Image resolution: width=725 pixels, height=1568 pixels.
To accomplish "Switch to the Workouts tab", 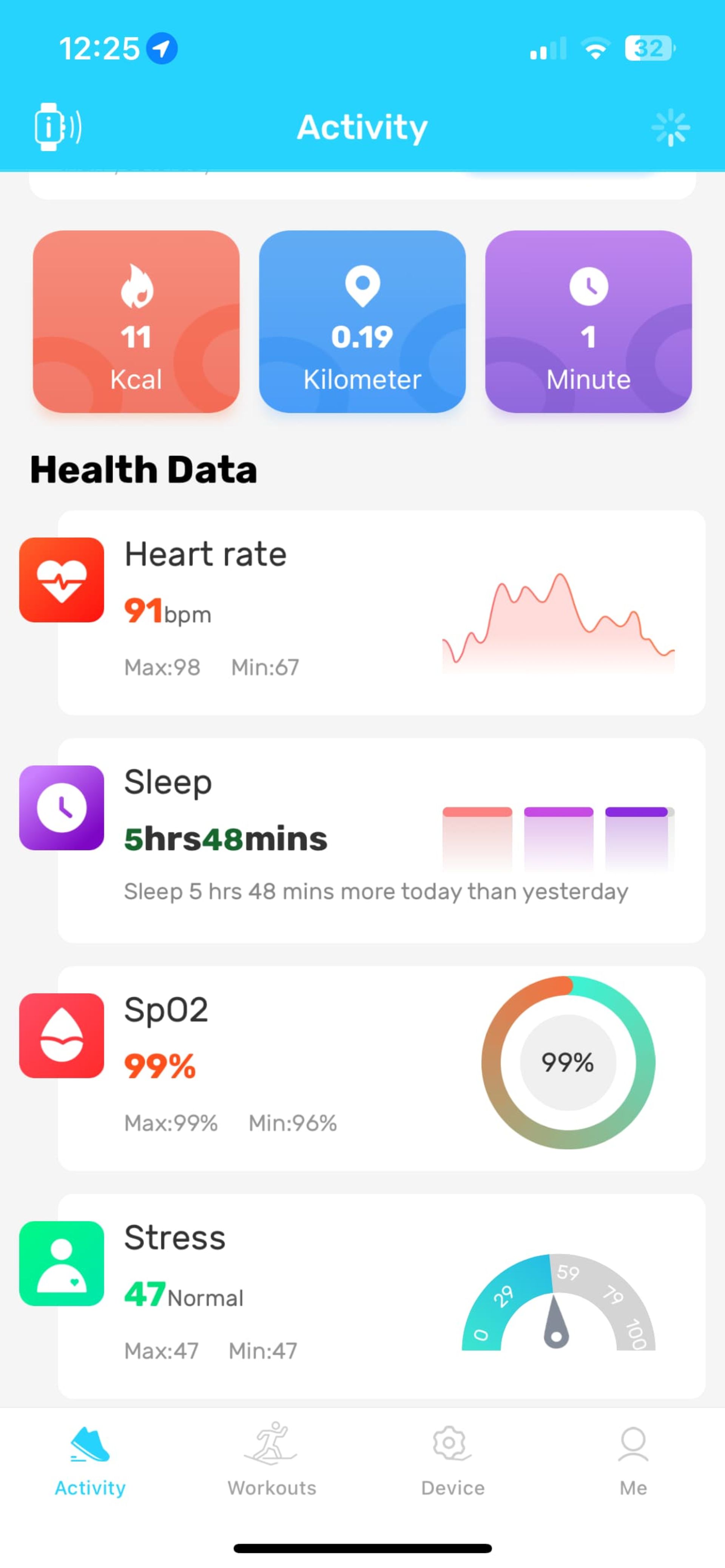I will [x=272, y=1459].
